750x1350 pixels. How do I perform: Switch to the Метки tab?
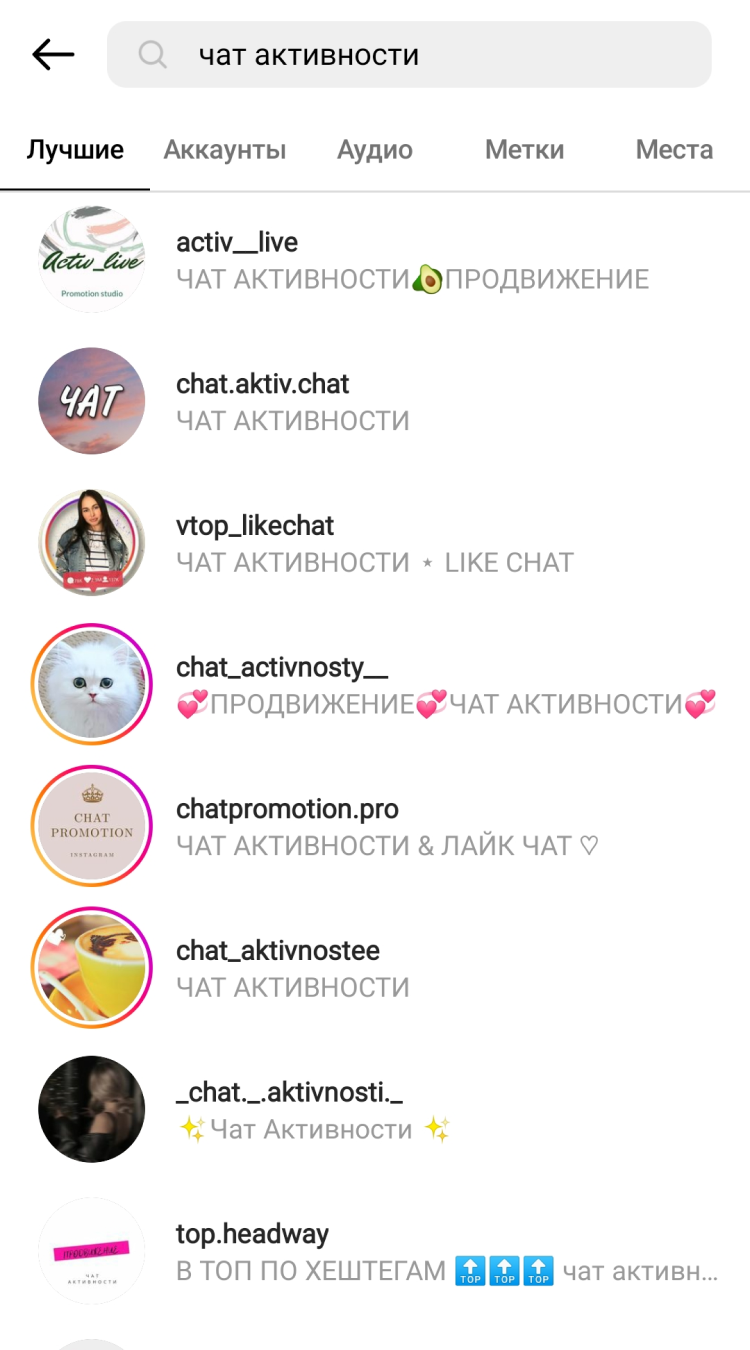[524, 150]
